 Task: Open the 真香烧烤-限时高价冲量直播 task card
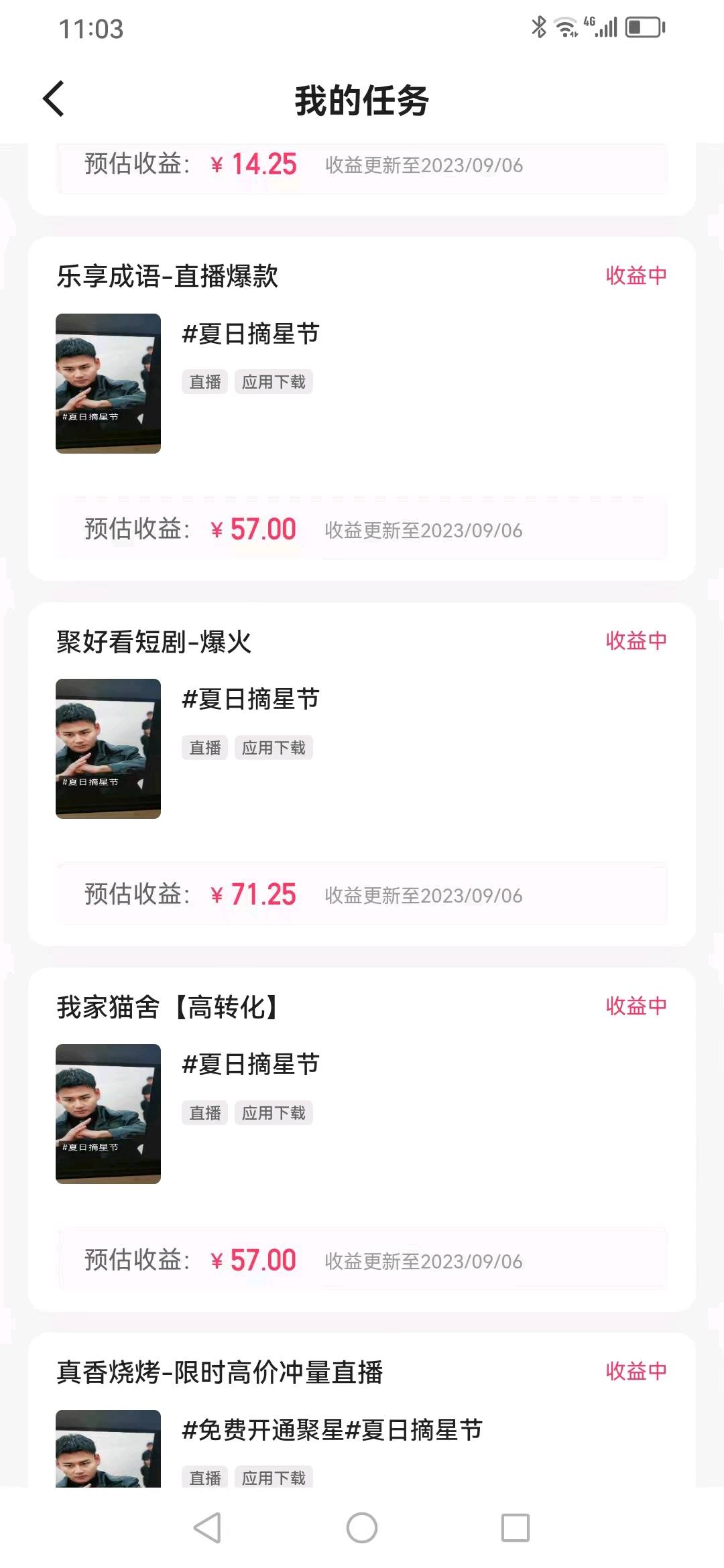[x=362, y=1410]
